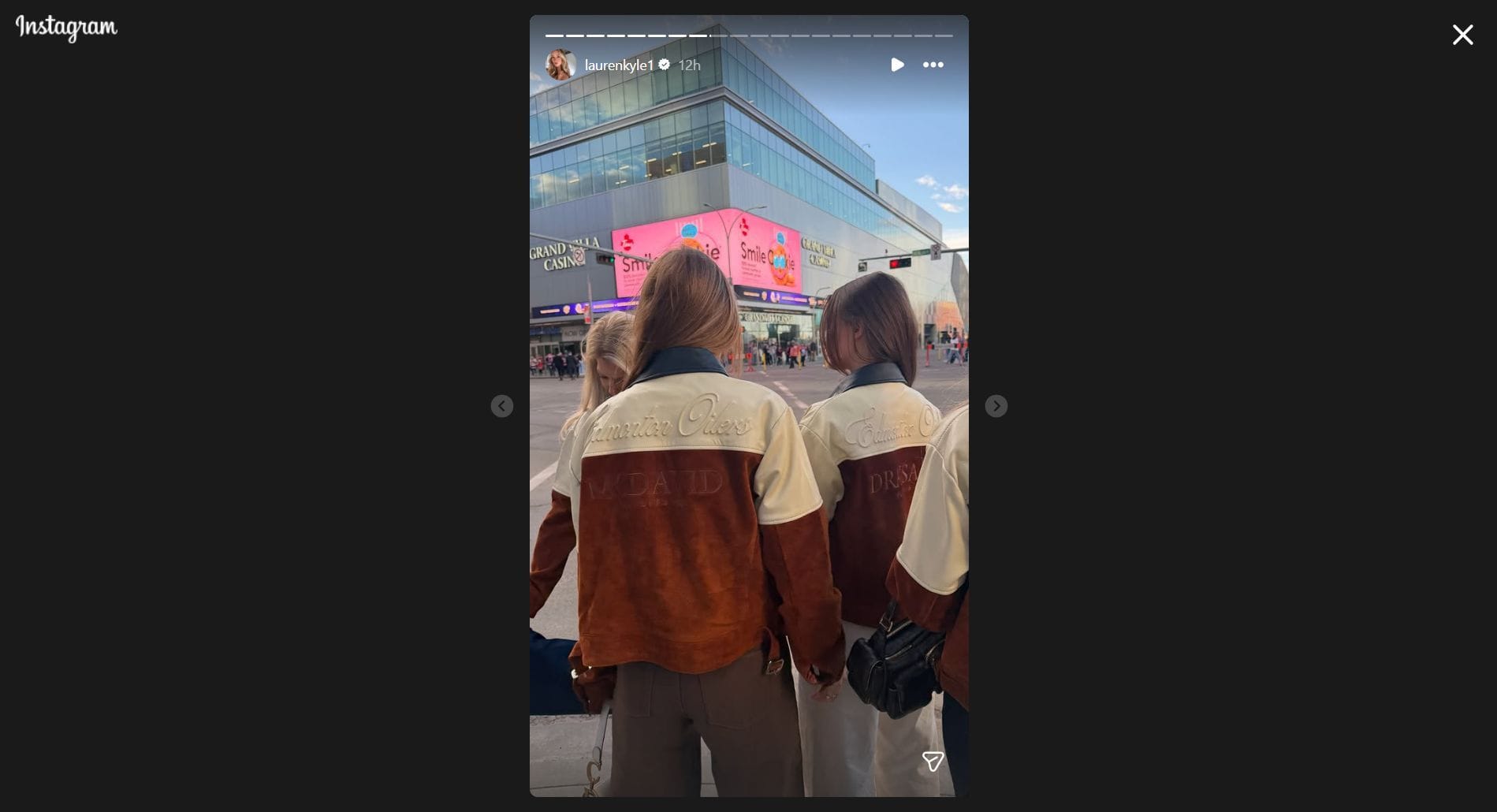Tap laurenkyle1's profile picture

[560, 65]
